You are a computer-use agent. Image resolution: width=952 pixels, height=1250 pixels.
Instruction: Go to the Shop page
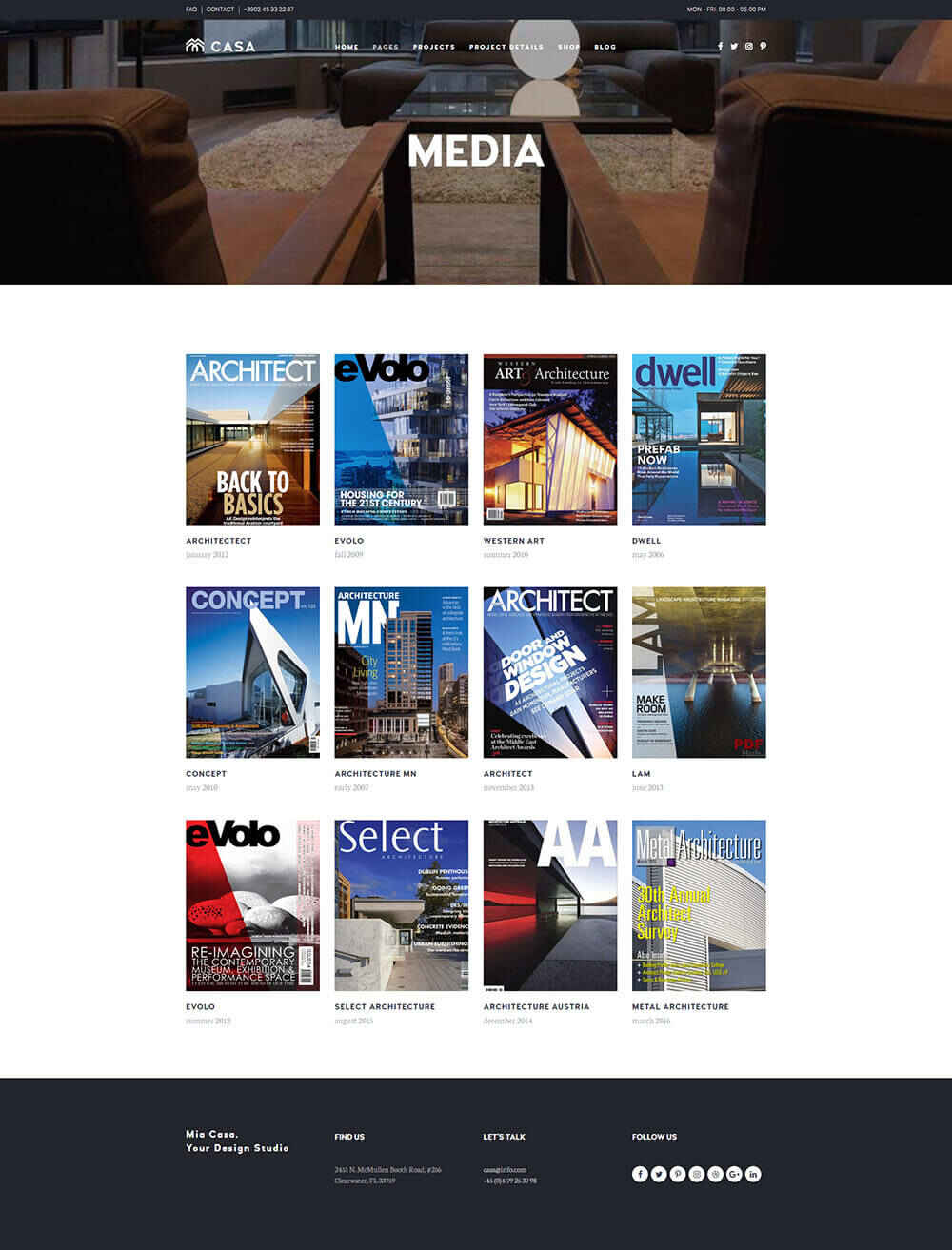coord(568,47)
